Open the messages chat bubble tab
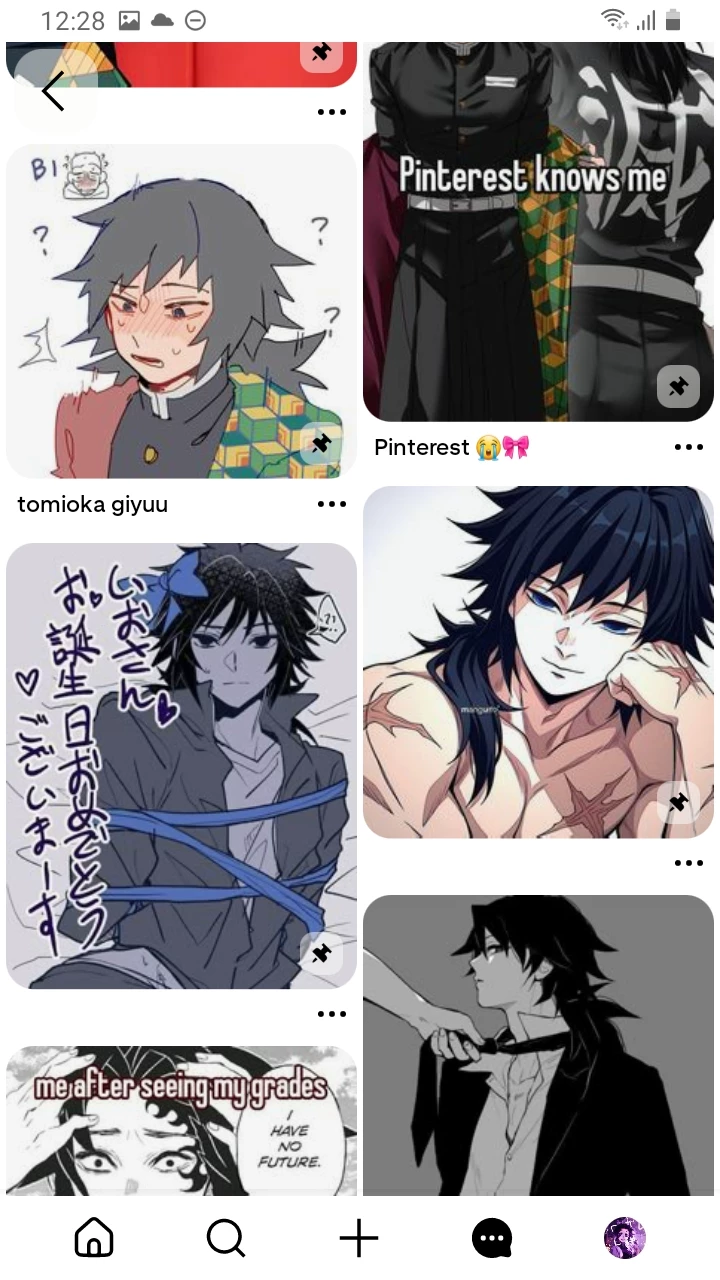This screenshot has width=720, height=1280. [491, 1239]
